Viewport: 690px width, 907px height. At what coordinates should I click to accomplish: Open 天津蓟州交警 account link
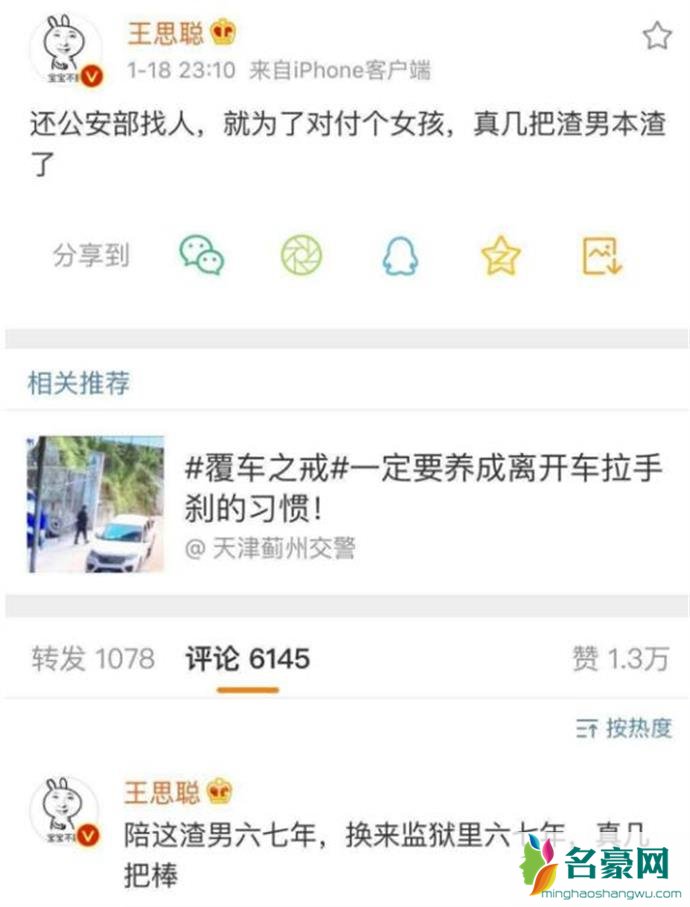pyautogui.click(x=270, y=548)
